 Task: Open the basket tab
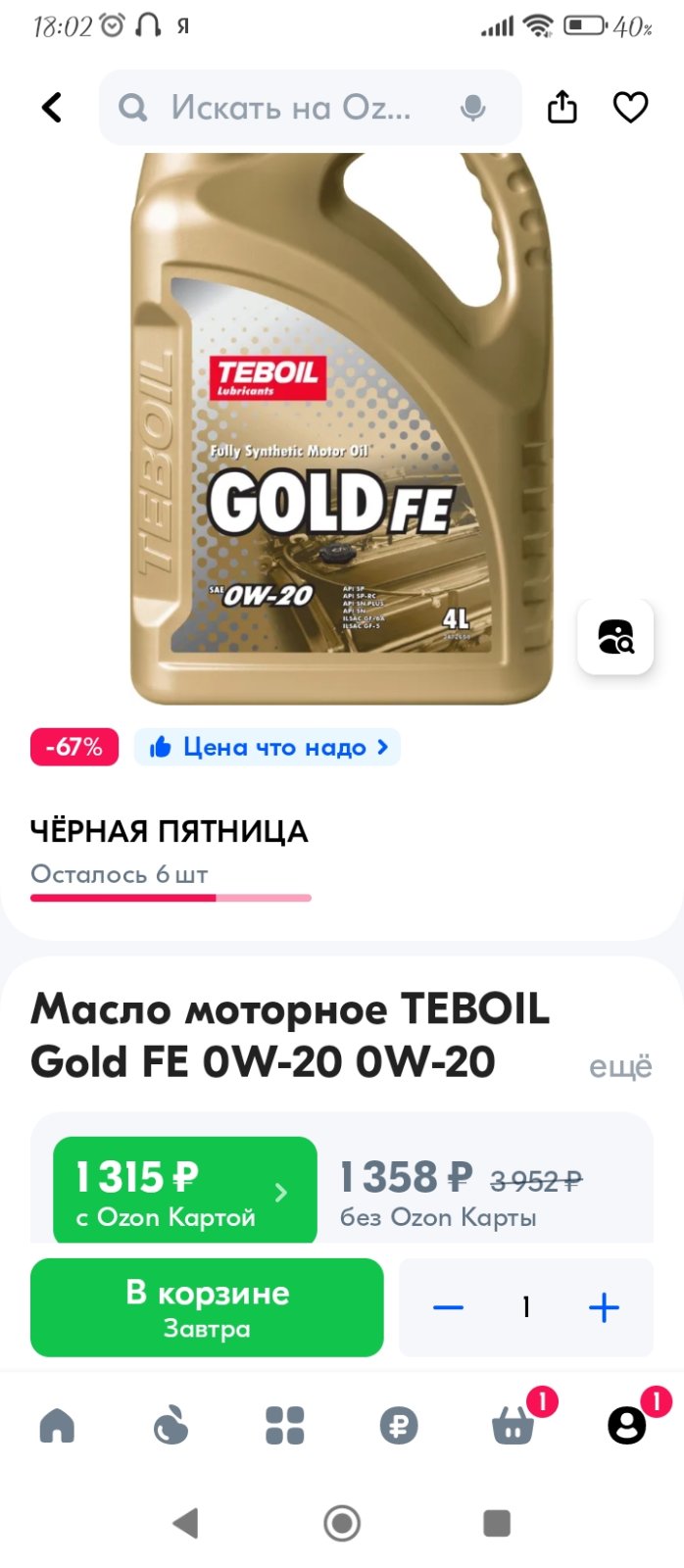tap(513, 1424)
